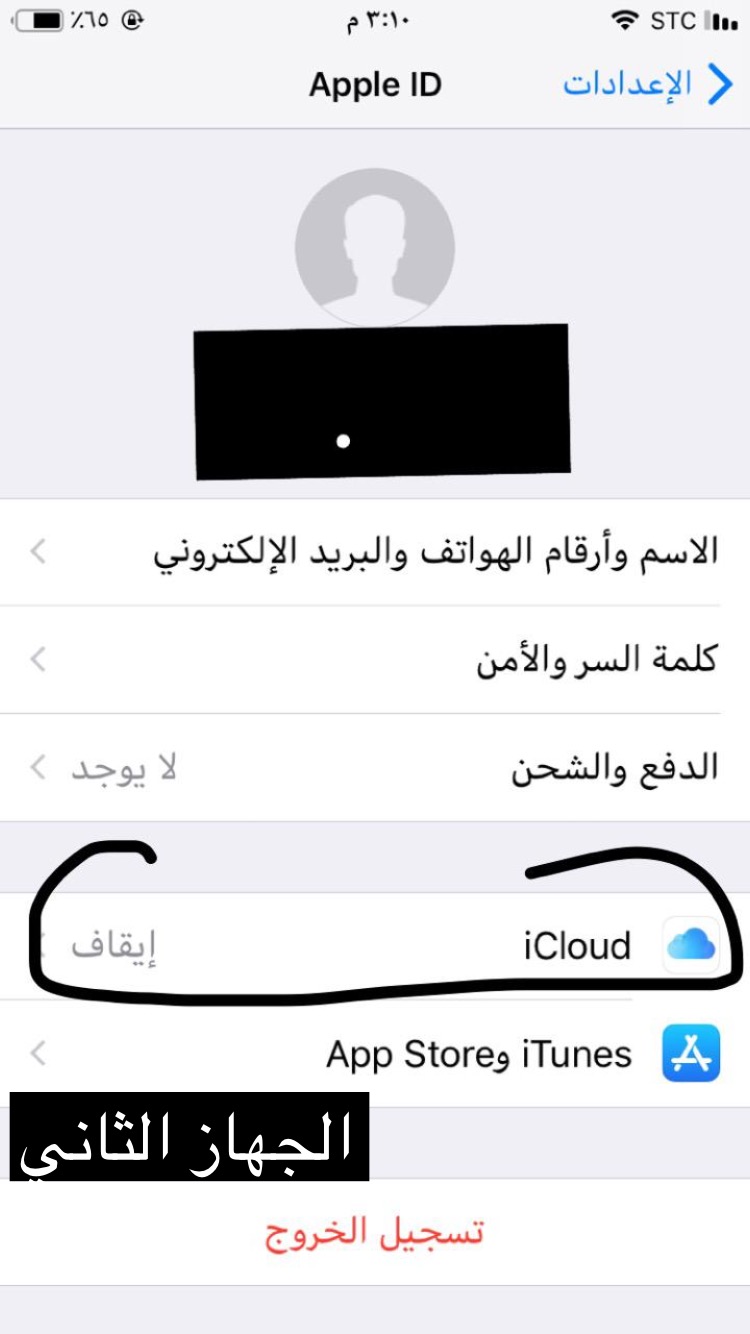Open الدفع والشحن row
The height and width of the screenshot is (1334, 750).
pyautogui.click(x=375, y=768)
